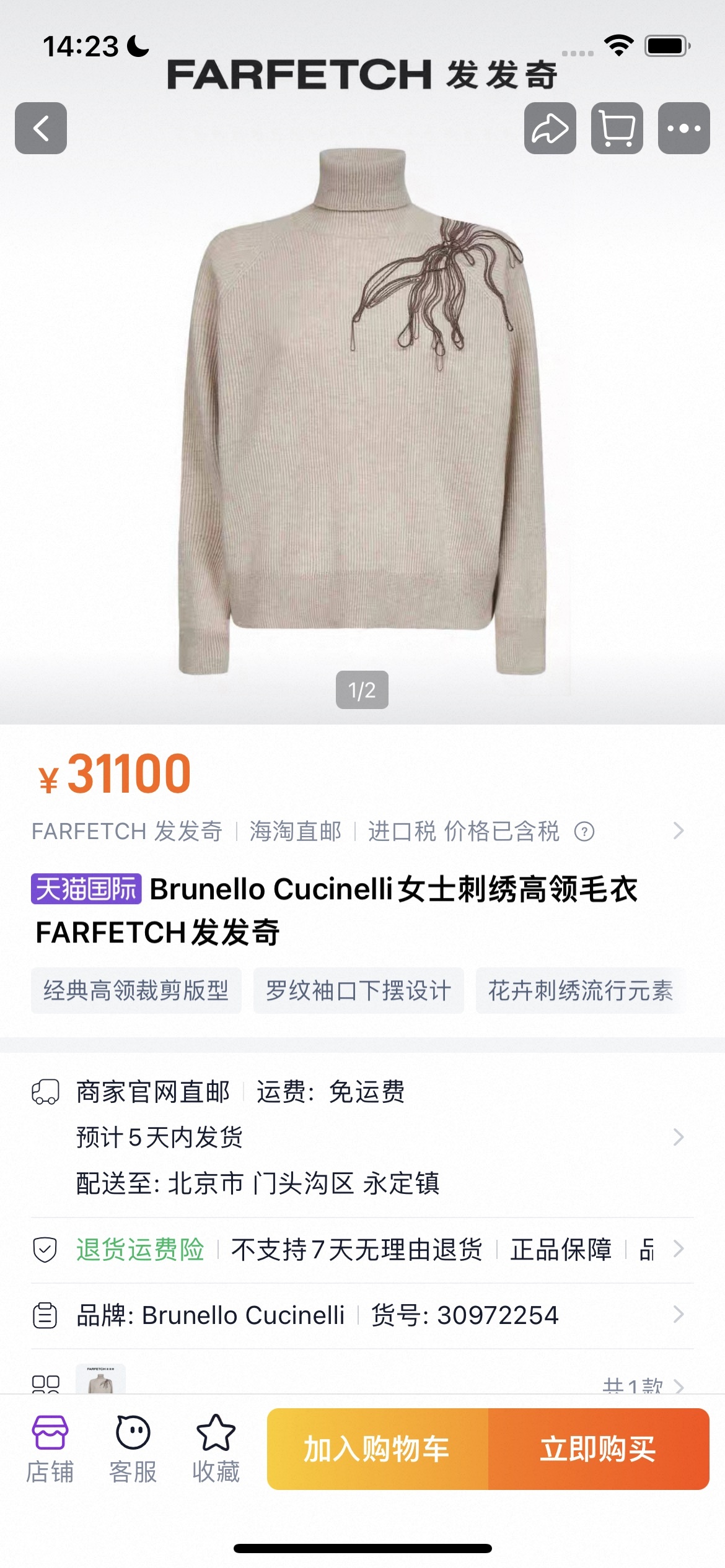View the 退货运费险 service guarantees row
The height and width of the screenshot is (1568, 725).
pyautogui.click(x=678, y=1249)
